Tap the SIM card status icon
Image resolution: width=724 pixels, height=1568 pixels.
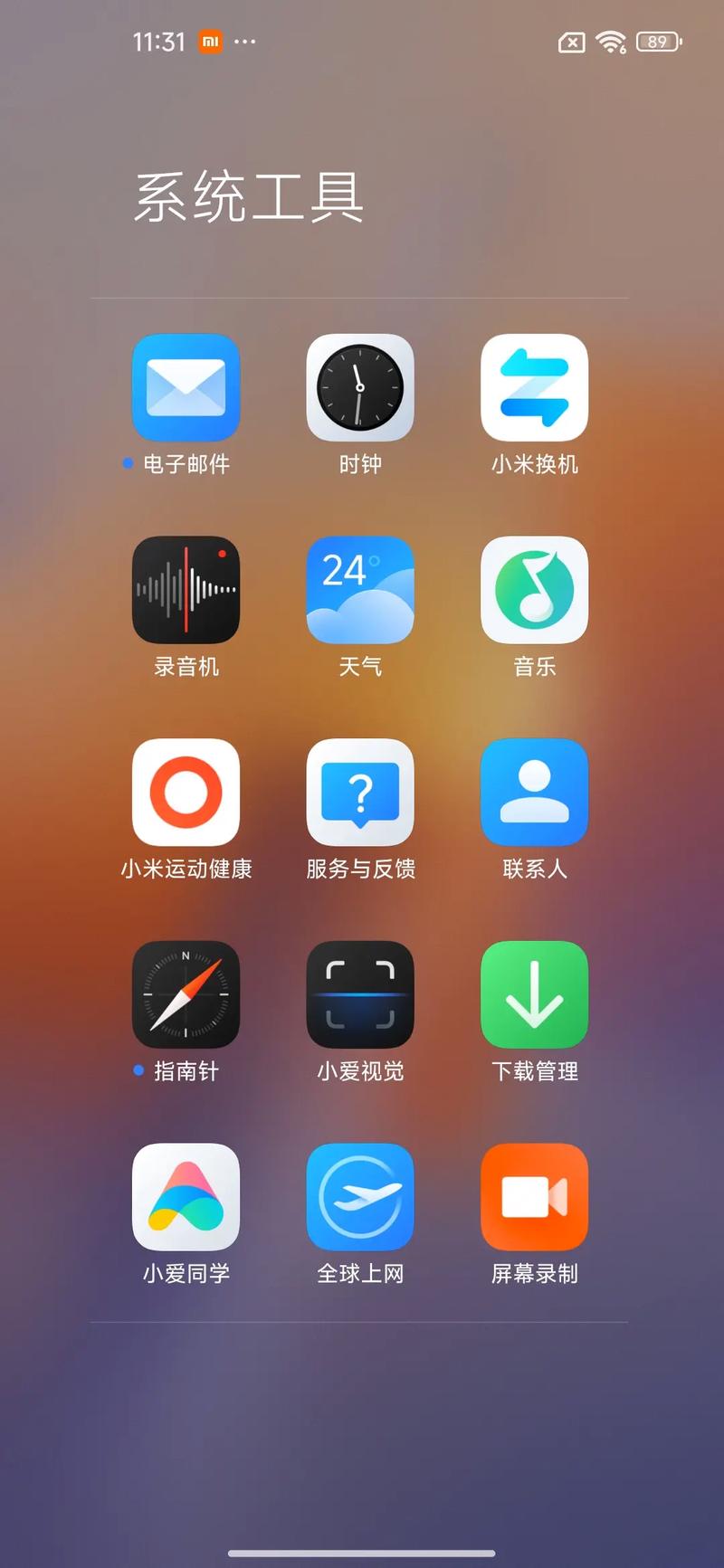[571, 41]
